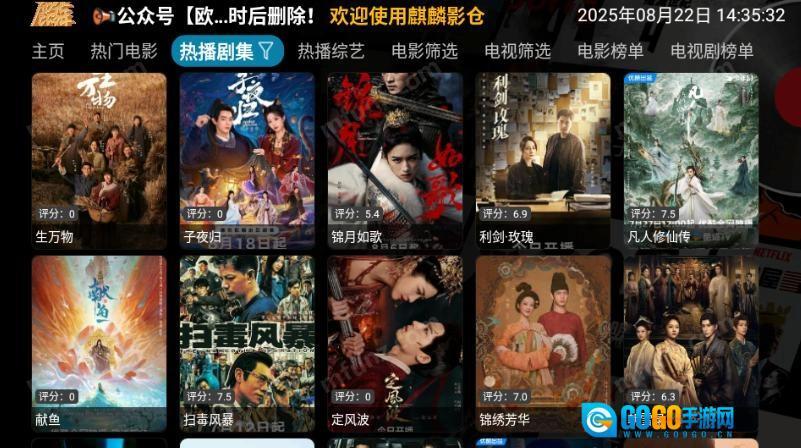The height and width of the screenshot is (448, 801).
Task: Open the 热门电影 tab
Action: tap(124, 51)
